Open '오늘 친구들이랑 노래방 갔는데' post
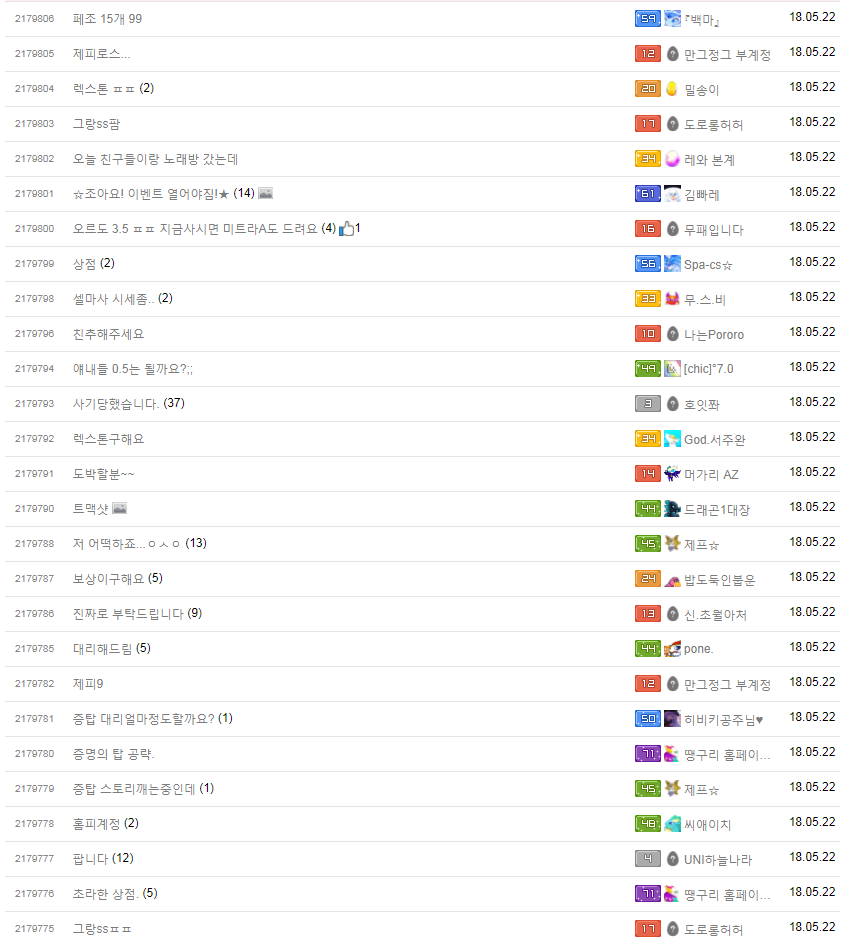The image size is (848, 944). (155, 159)
